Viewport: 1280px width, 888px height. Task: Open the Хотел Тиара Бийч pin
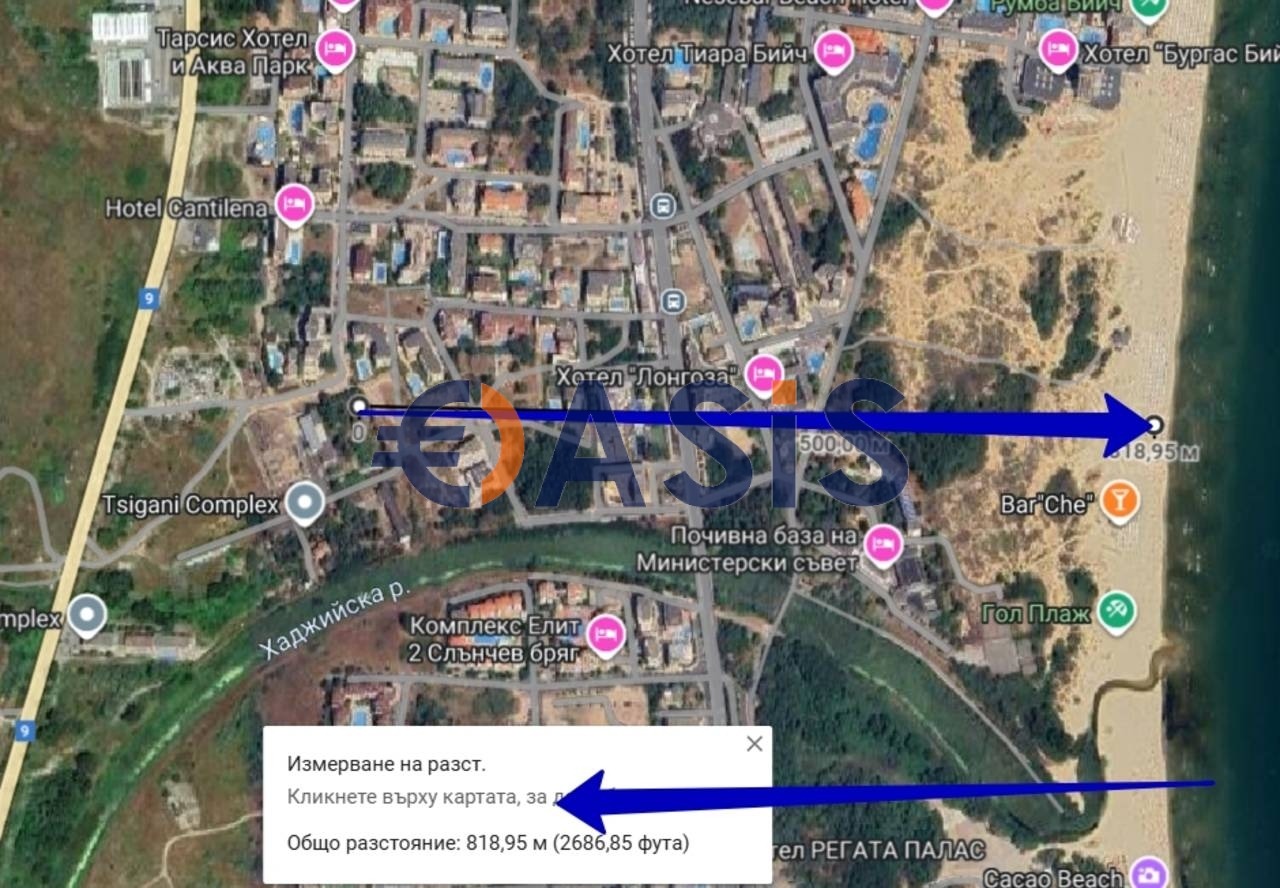point(832,50)
